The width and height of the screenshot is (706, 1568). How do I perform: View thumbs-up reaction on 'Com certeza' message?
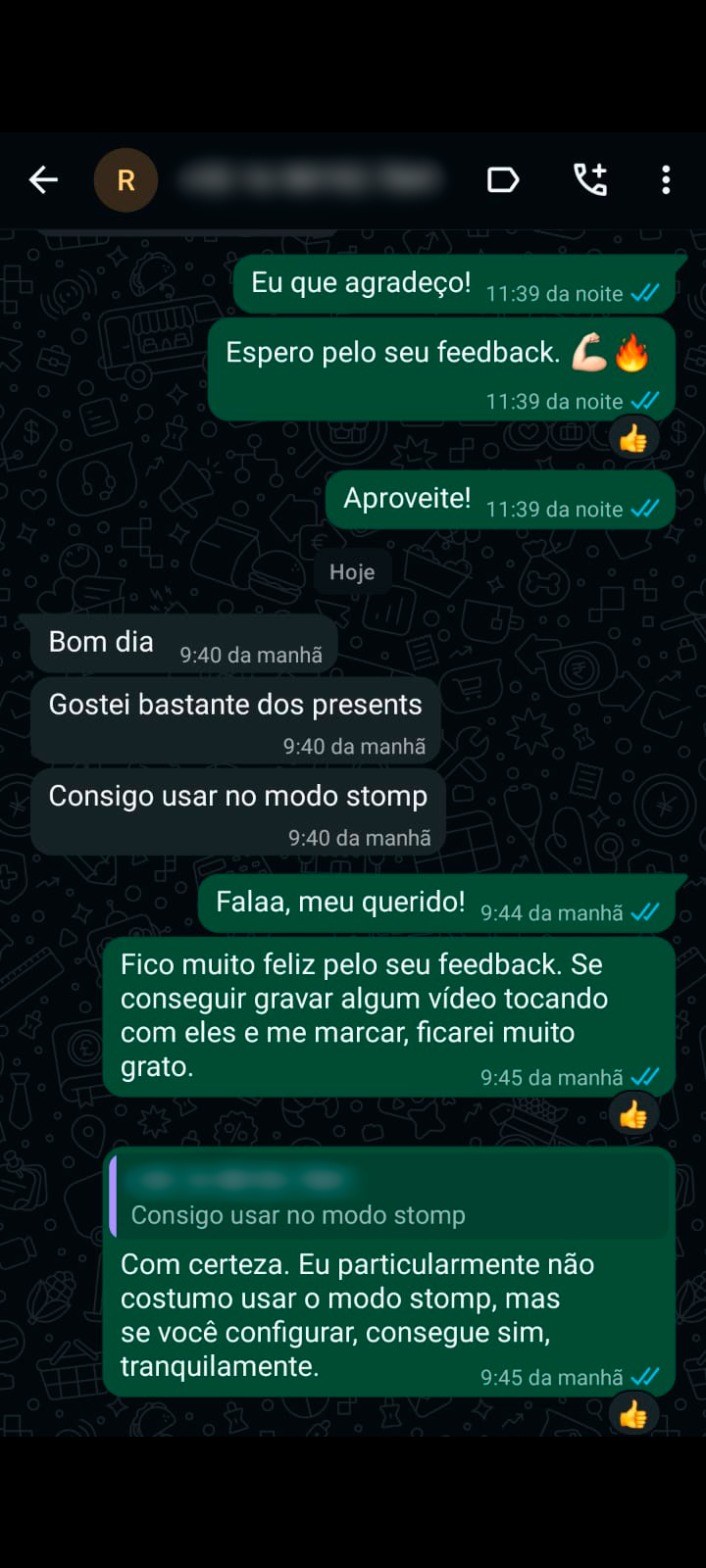point(633,1414)
